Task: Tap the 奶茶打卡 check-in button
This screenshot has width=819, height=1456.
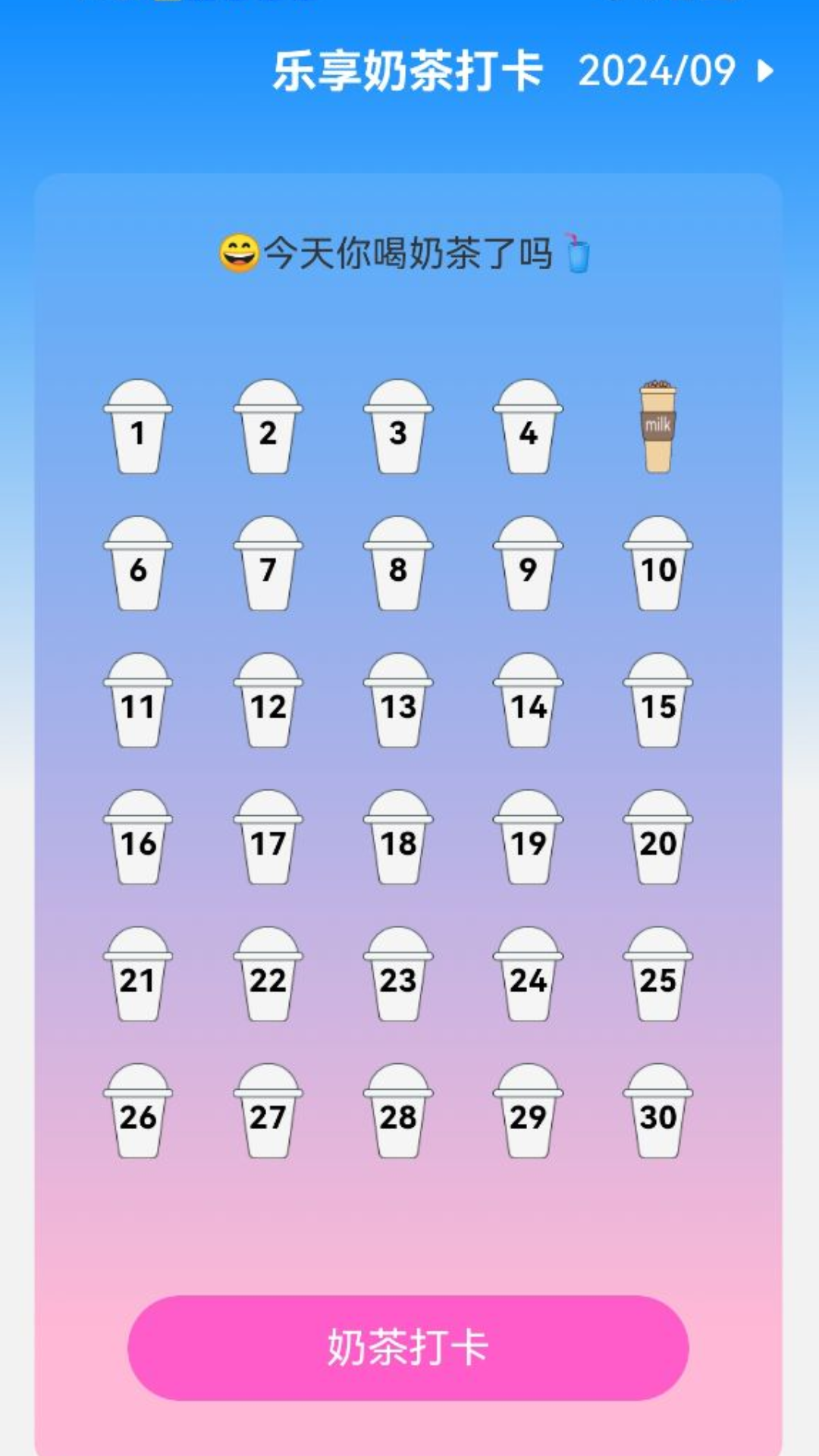Action: point(408,1348)
